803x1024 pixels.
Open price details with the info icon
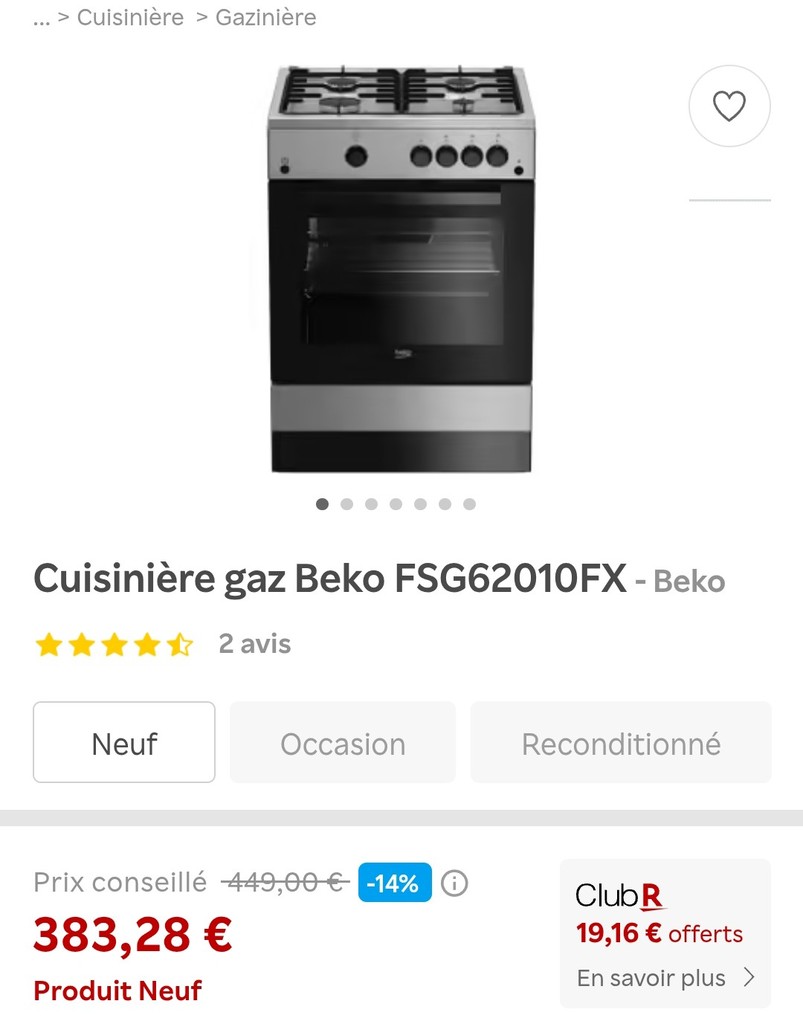tap(454, 883)
